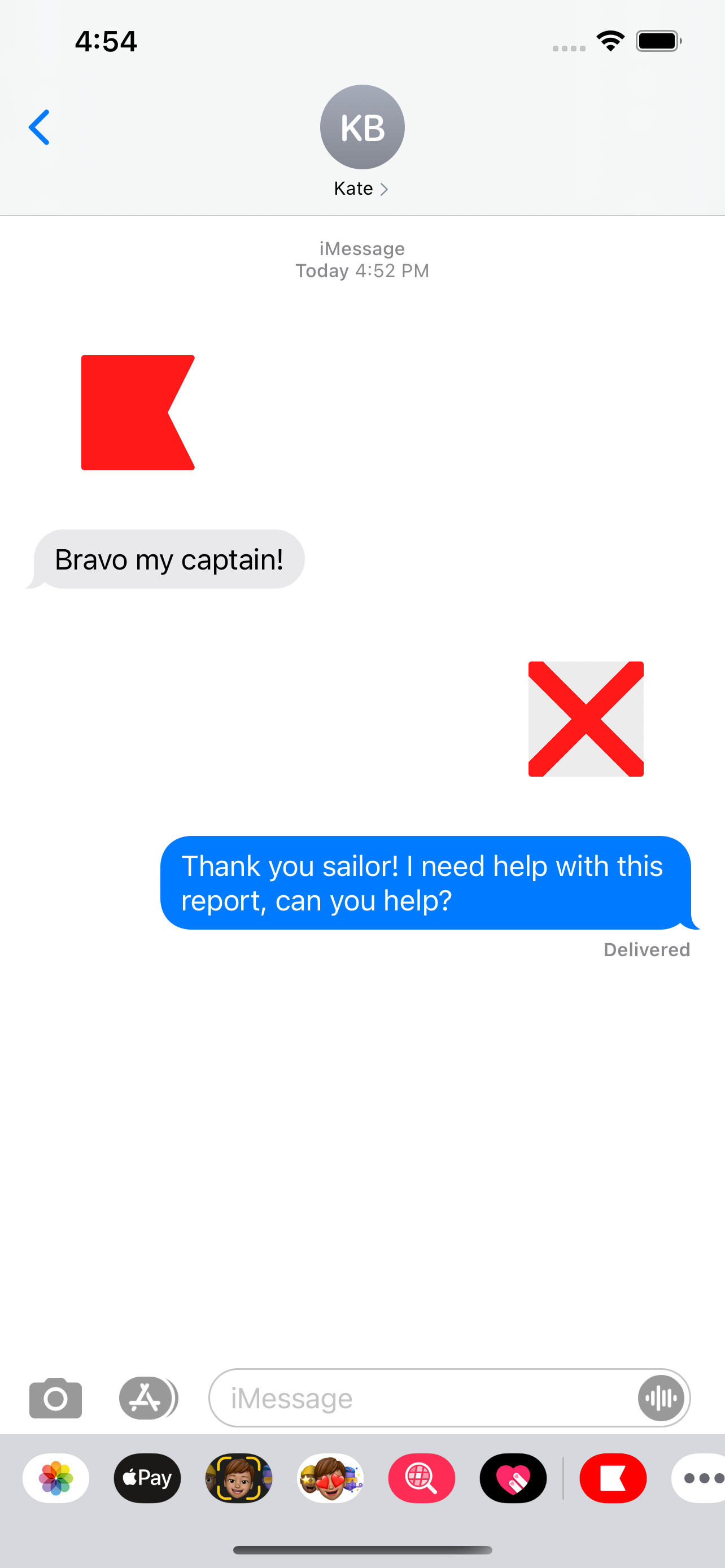Viewport: 725px width, 1568px height.
Task: Focus the iMessage text field
Action: point(420,1398)
